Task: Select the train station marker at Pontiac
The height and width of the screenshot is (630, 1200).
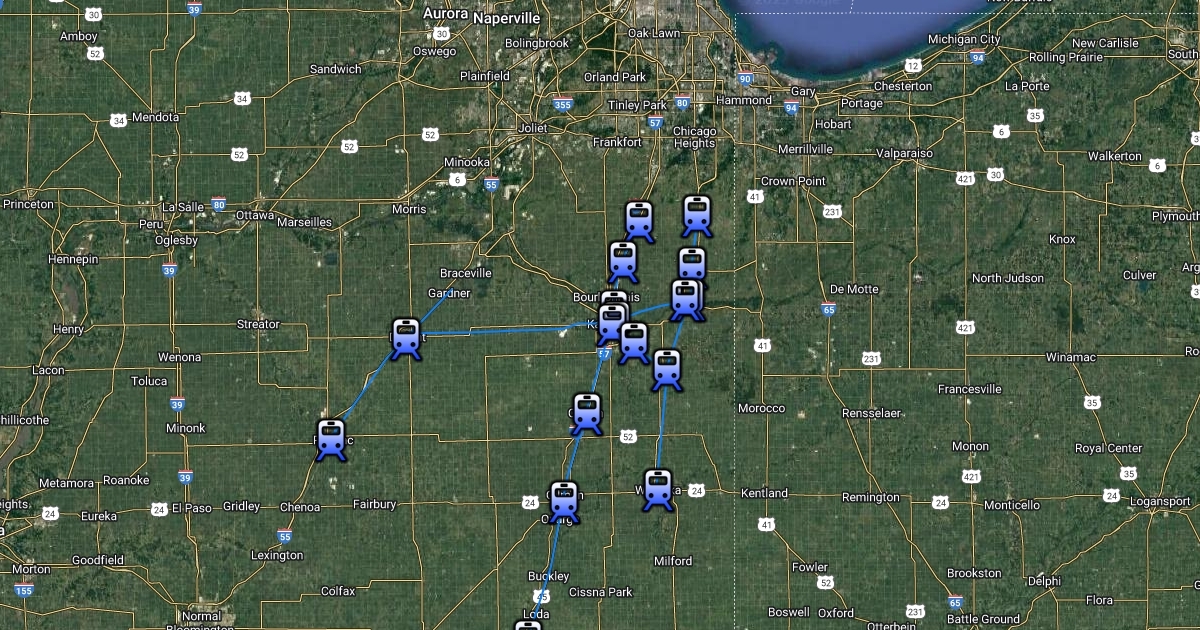Action: coord(330,440)
